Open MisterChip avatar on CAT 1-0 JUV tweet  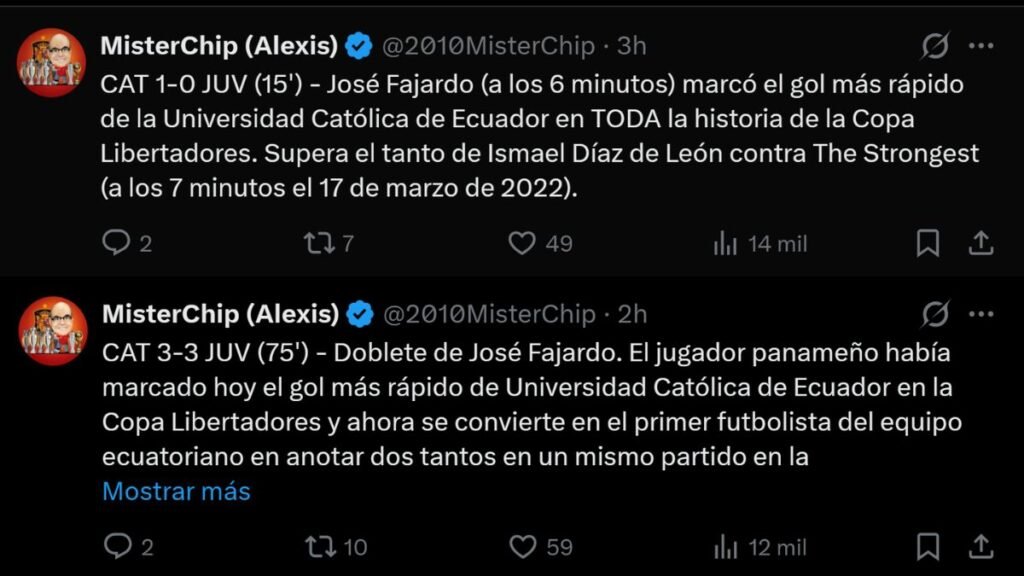[51, 62]
